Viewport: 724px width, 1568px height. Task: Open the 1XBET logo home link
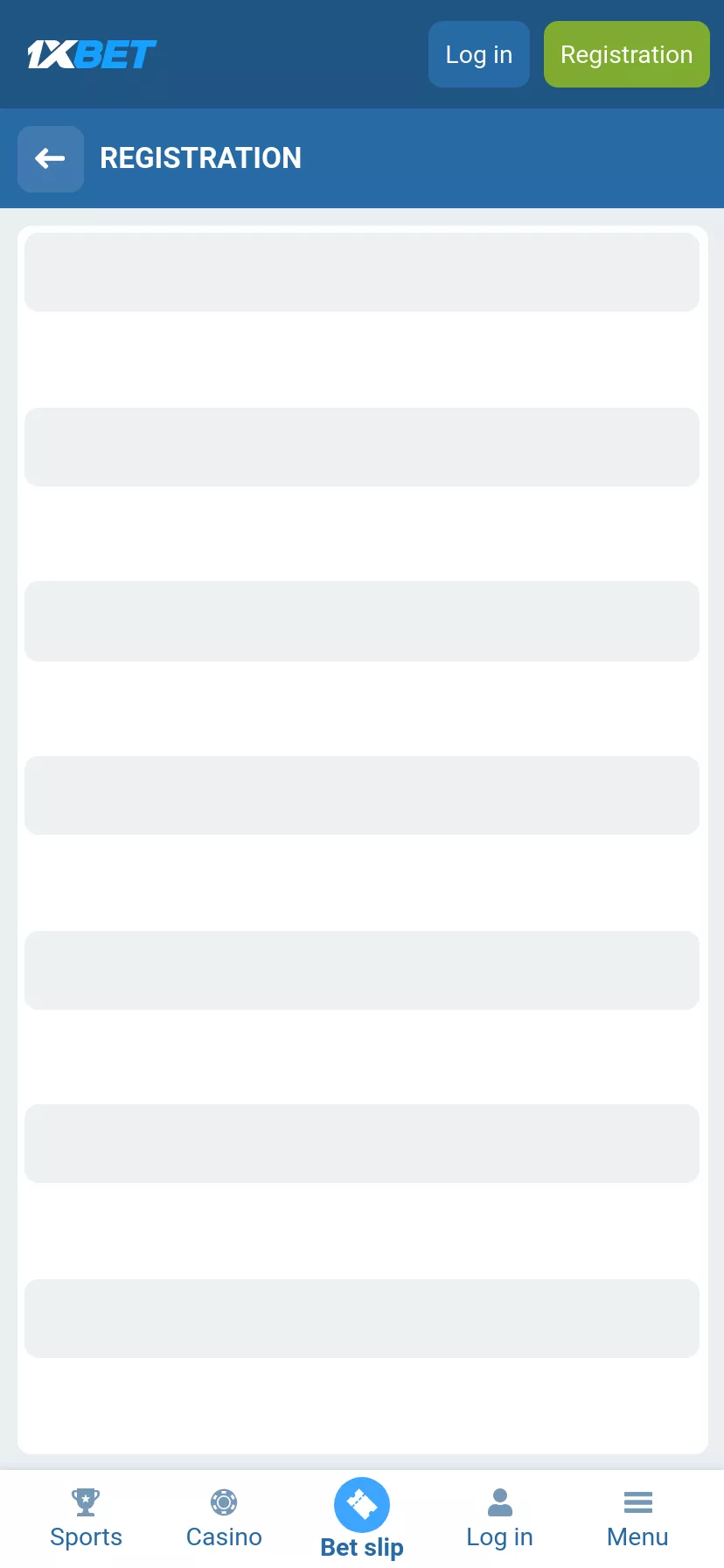[x=92, y=54]
